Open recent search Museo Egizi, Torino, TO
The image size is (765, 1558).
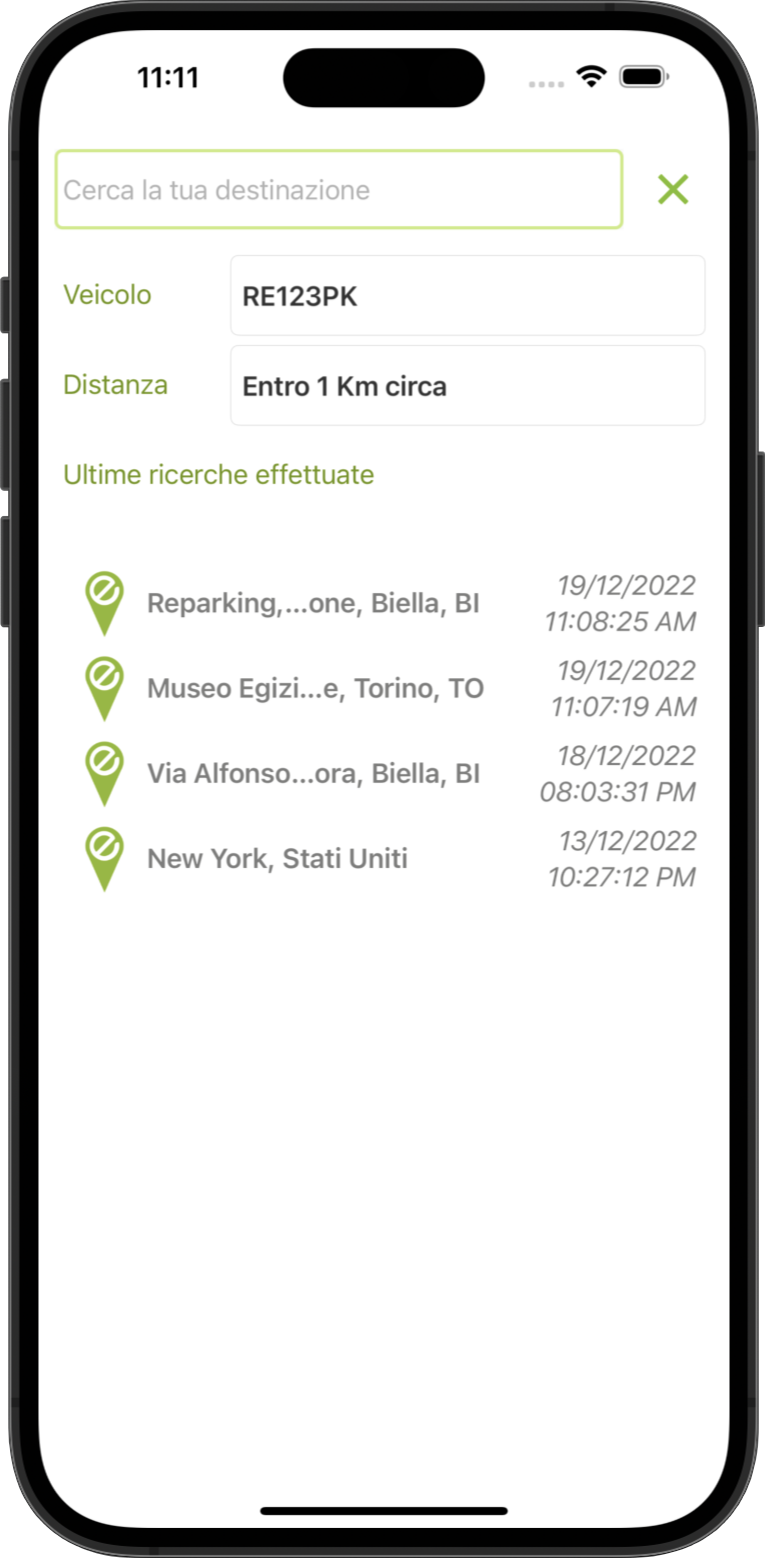point(315,689)
